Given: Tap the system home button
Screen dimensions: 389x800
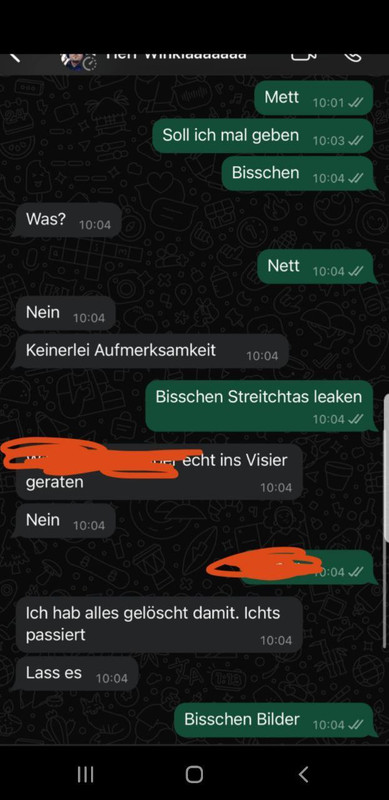Looking at the screenshot, I should pyautogui.click(x=194, y=774).
